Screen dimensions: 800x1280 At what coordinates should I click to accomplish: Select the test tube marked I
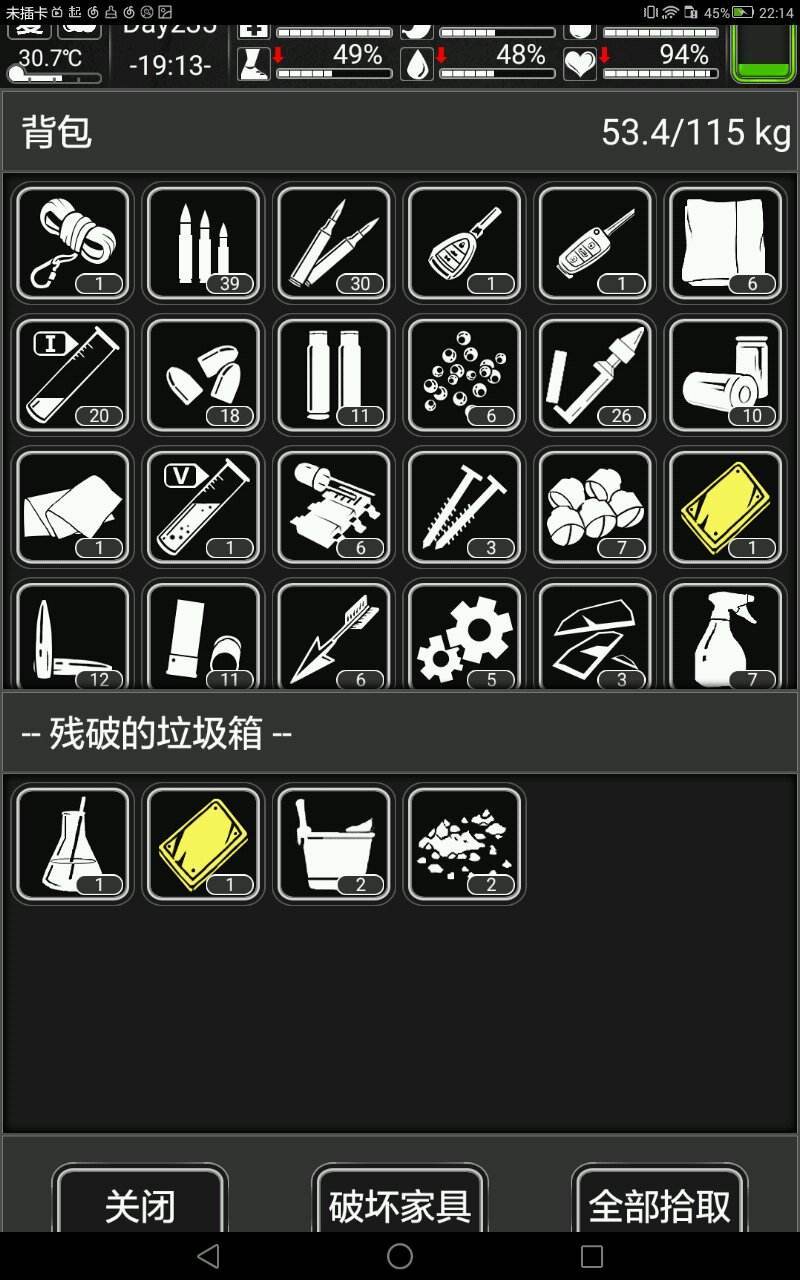coord(74,375)
